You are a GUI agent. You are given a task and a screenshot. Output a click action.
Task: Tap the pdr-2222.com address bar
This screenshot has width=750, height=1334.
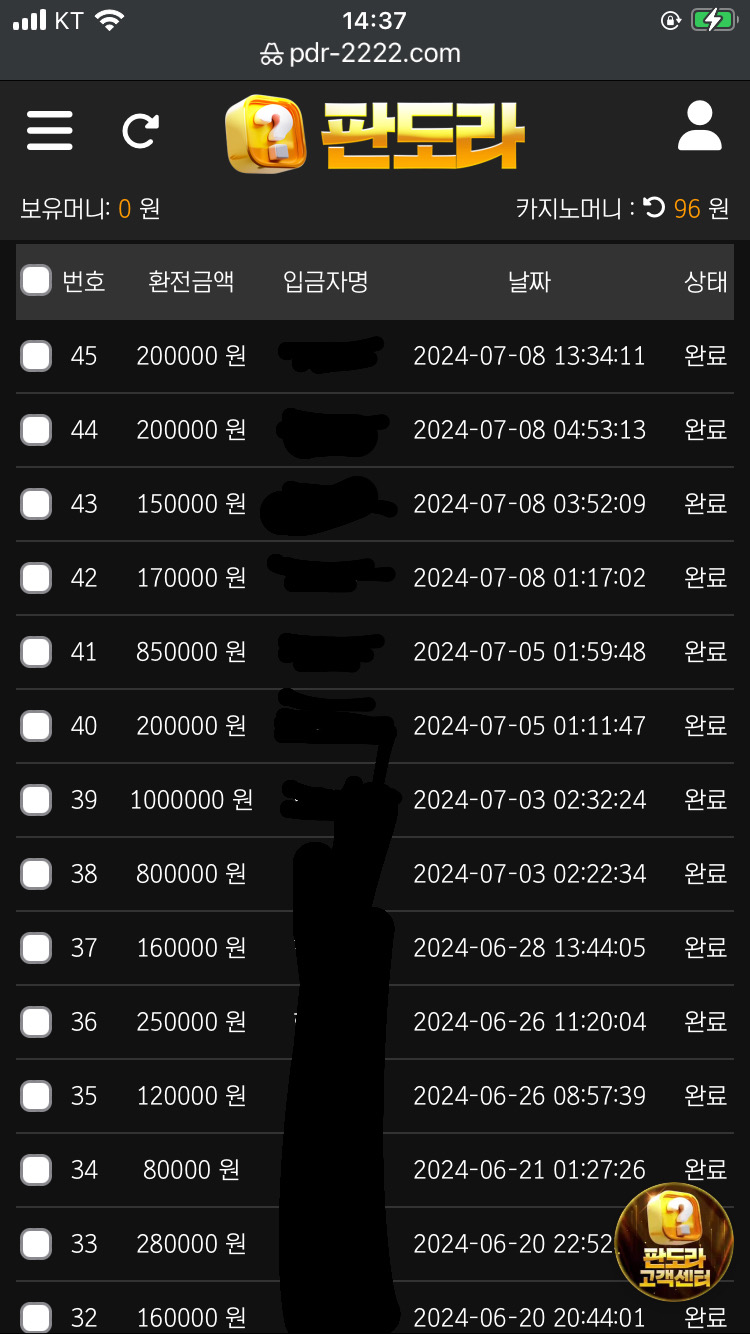[375, 53]
